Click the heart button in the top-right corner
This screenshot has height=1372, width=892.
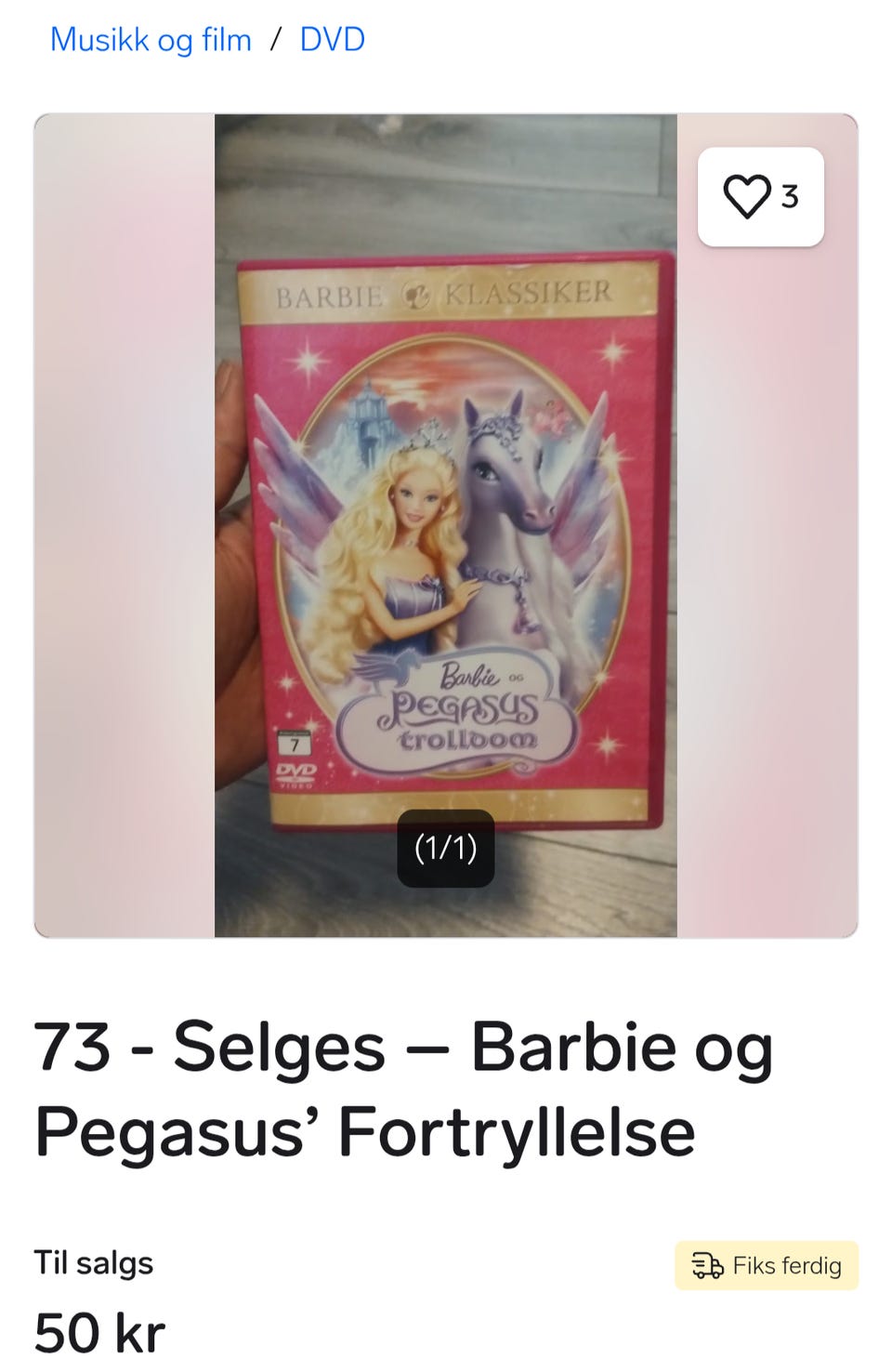(x=750, y=196)
